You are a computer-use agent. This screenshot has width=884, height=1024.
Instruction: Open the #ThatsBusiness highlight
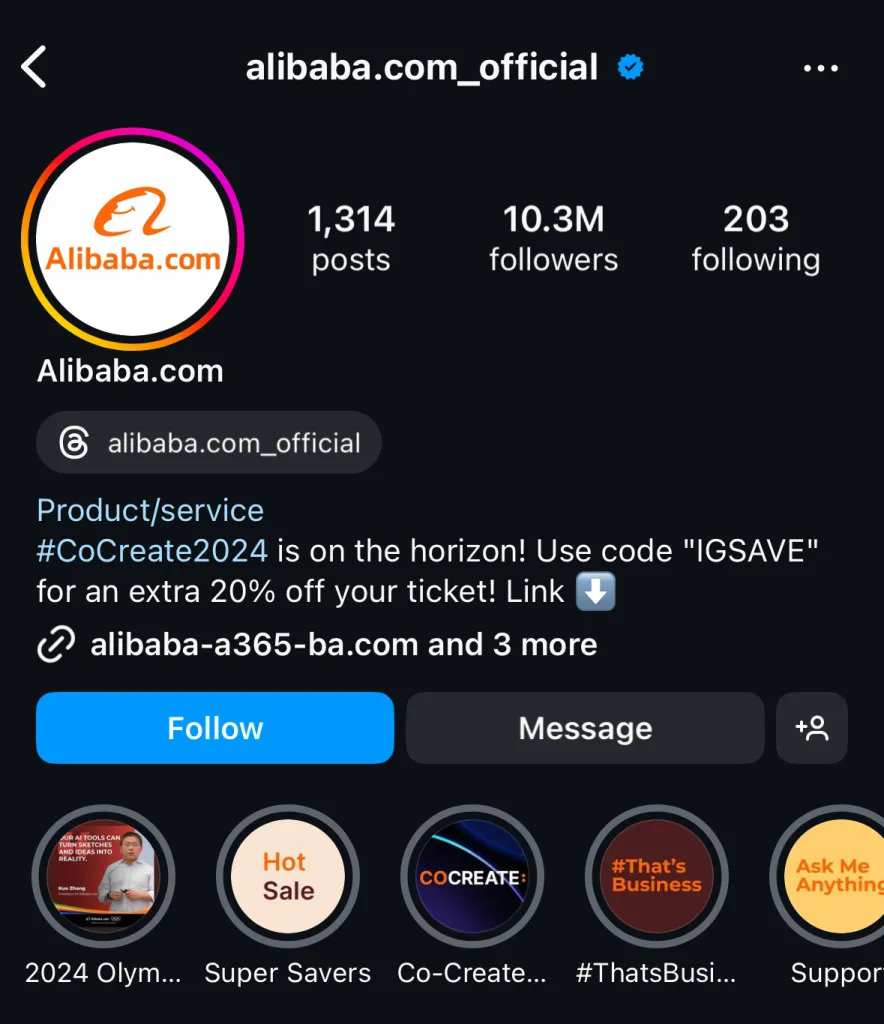tap(656, 877)
